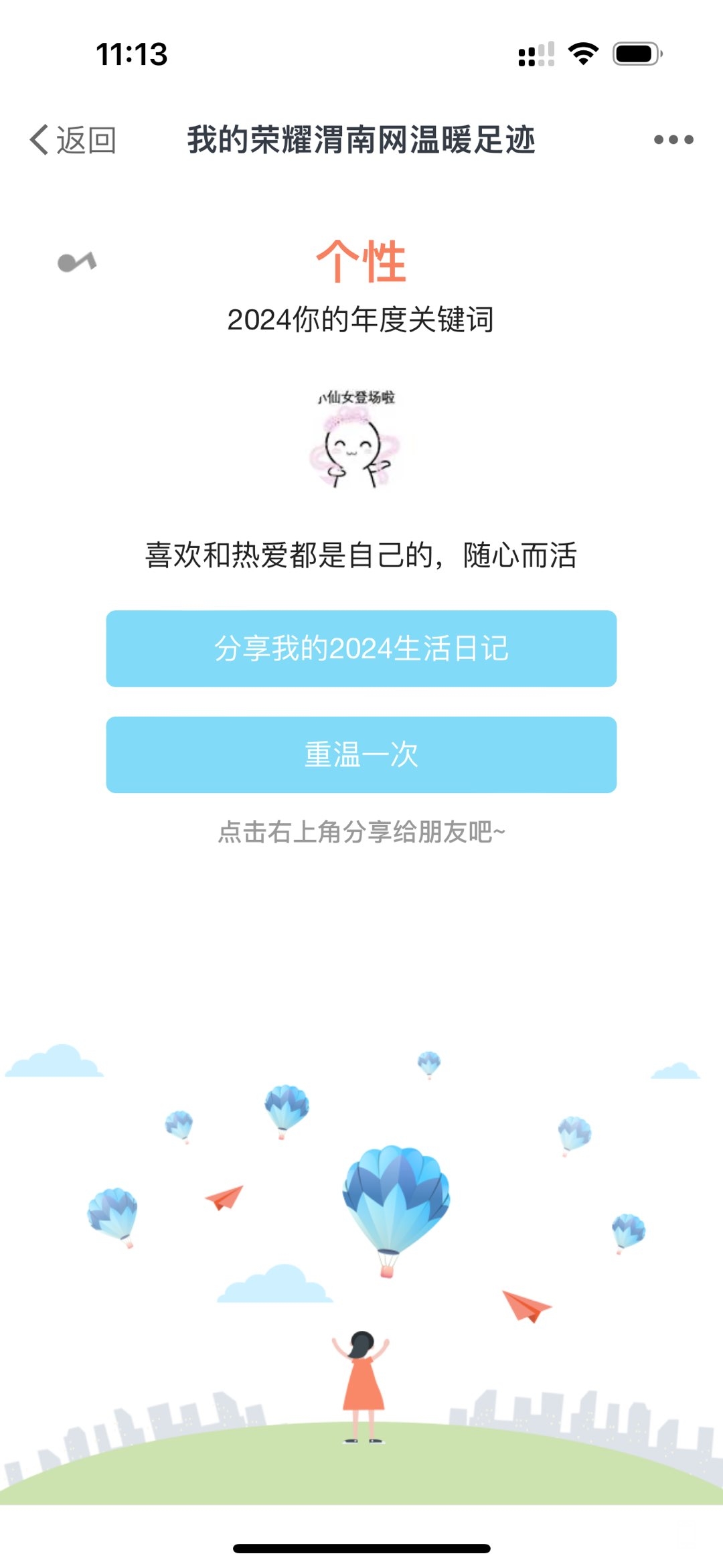Viewport: 723px width, 1568px height.
Task: Toggle the background music icon
Action: [x=77, y=262]
